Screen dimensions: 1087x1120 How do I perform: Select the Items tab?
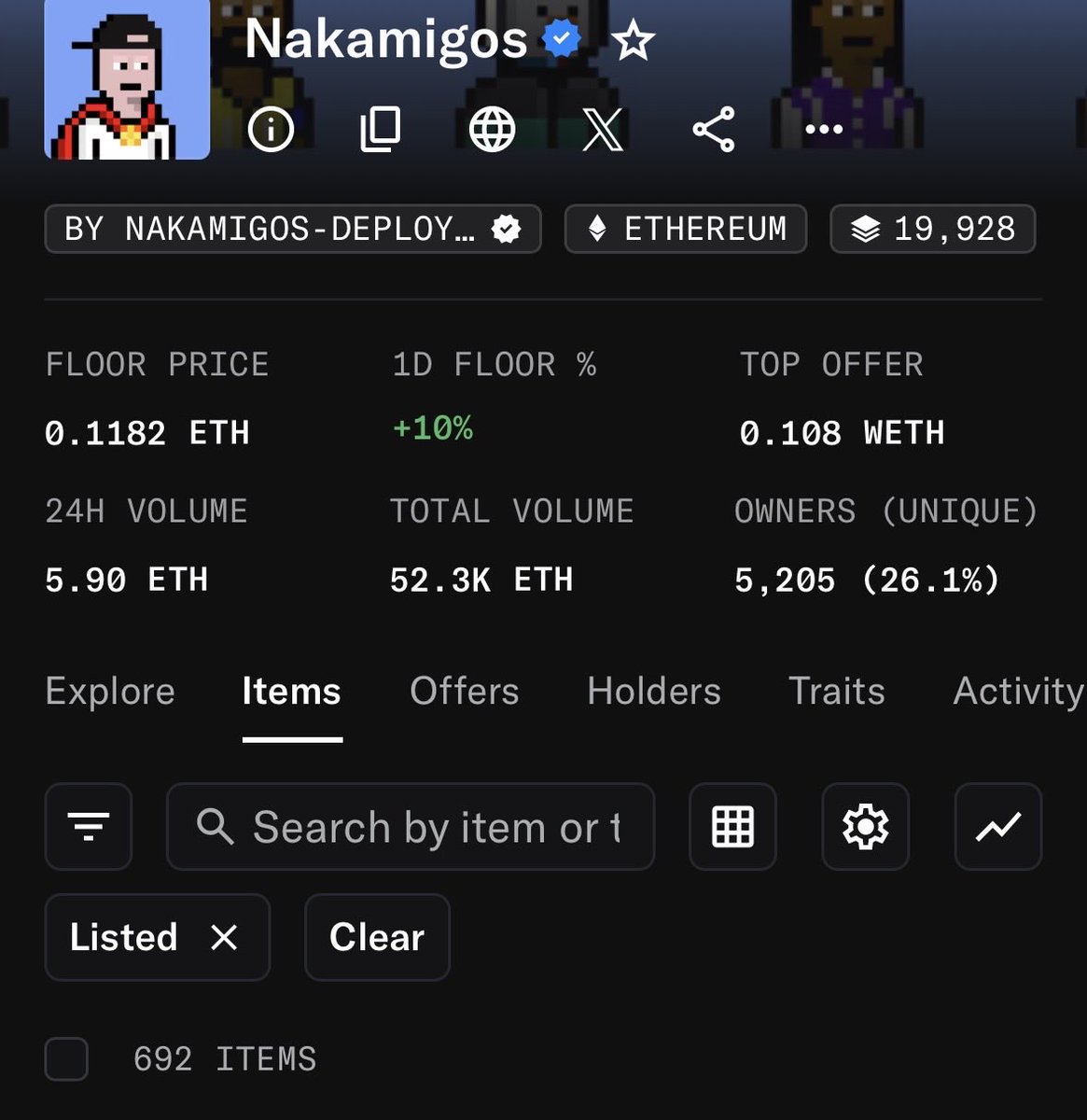[291, 692]
